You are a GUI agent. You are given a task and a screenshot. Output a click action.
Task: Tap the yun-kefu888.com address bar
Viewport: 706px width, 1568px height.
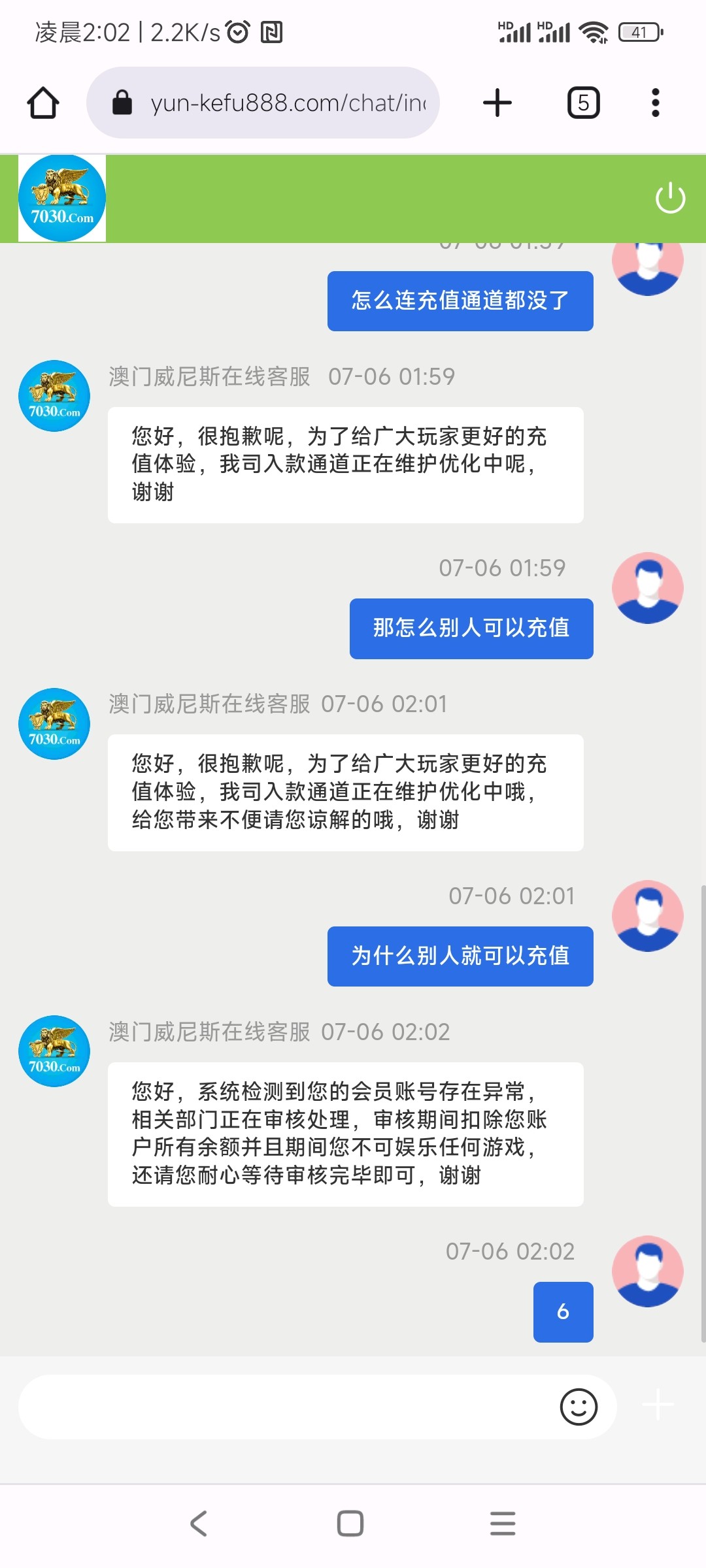click(275, 103)
